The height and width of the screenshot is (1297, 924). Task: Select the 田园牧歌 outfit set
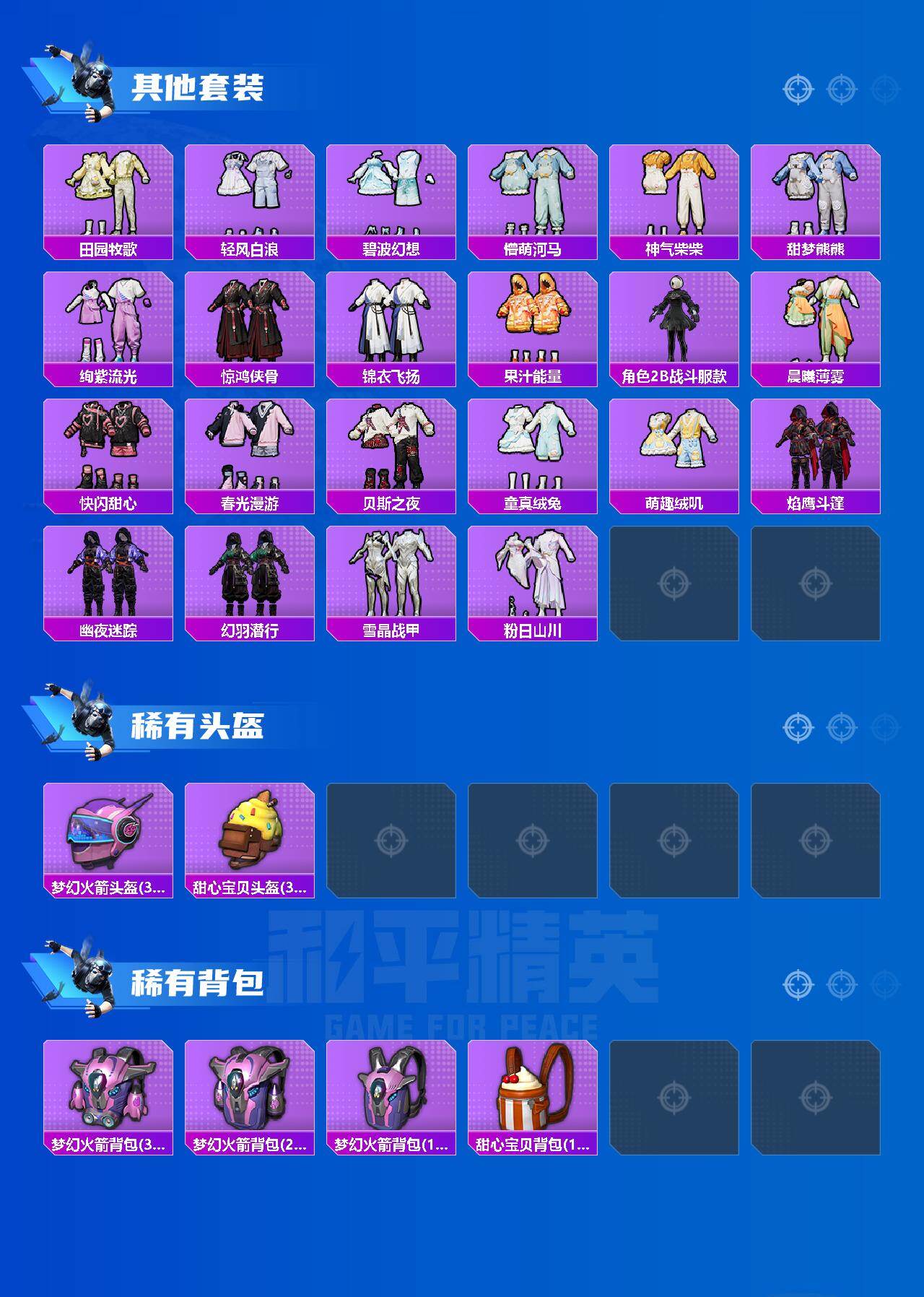click(108, 194)
